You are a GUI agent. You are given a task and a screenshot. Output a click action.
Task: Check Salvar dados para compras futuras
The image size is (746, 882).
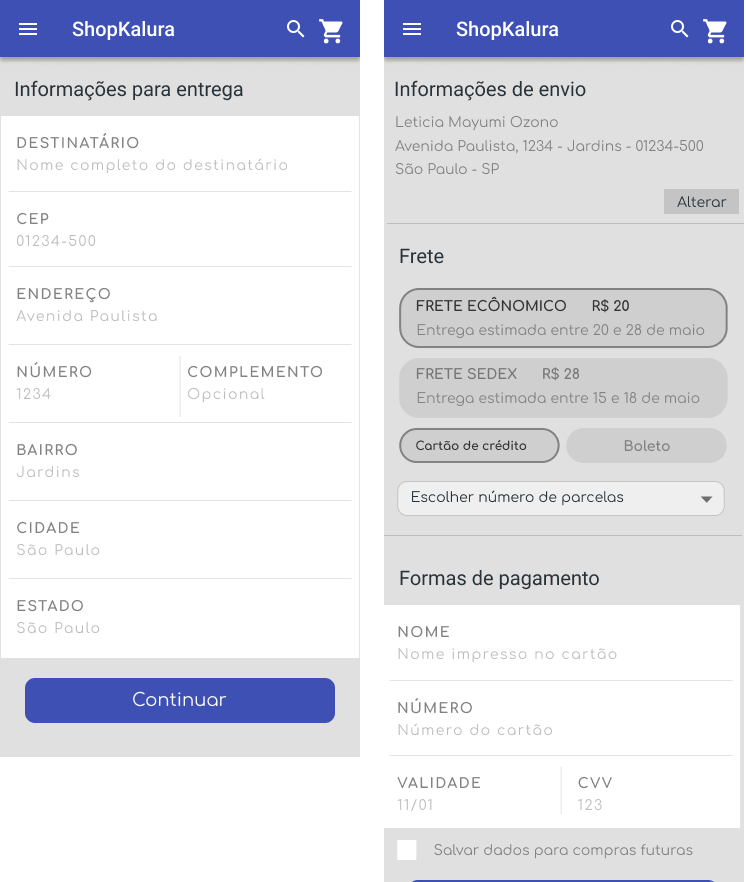[407, 850]
